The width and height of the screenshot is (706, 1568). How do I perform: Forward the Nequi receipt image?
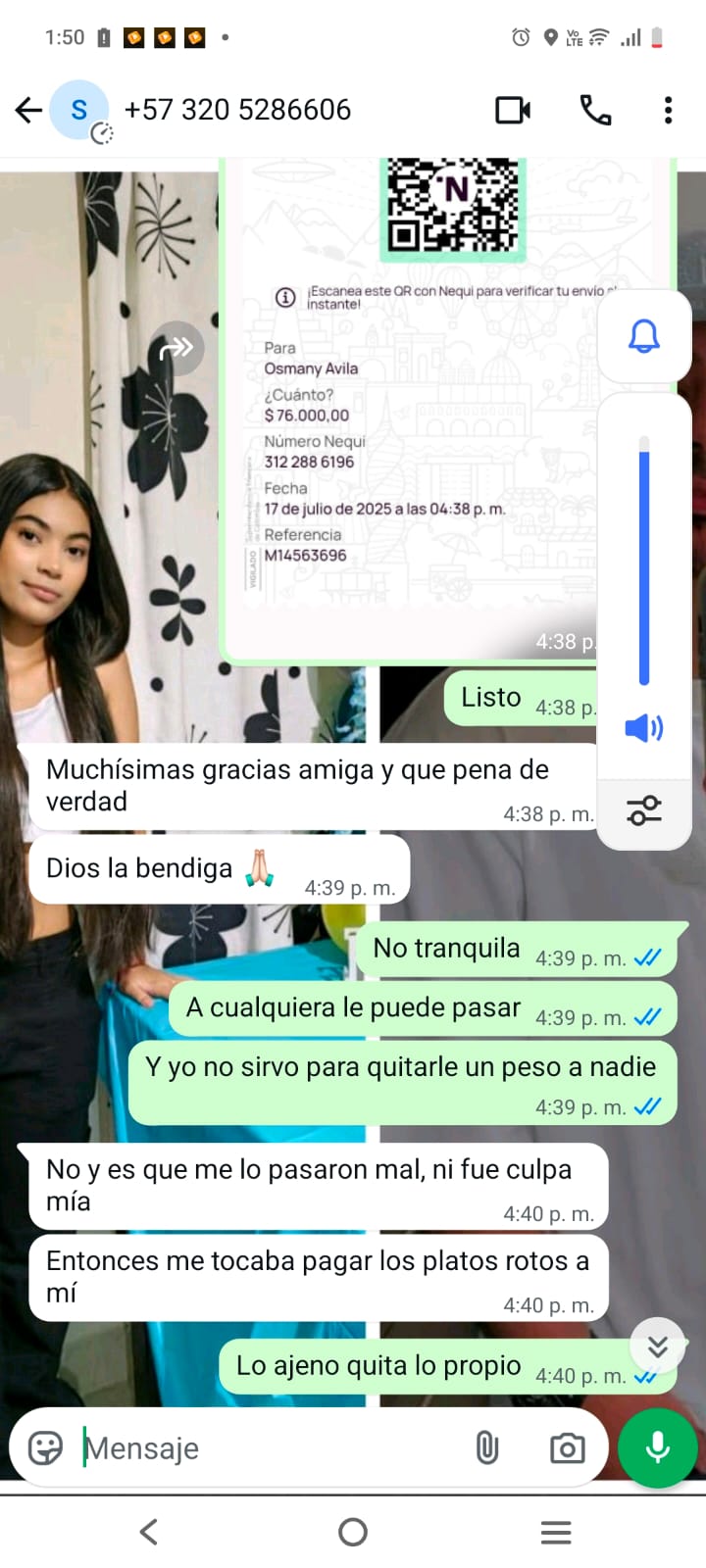coord(176,348)
